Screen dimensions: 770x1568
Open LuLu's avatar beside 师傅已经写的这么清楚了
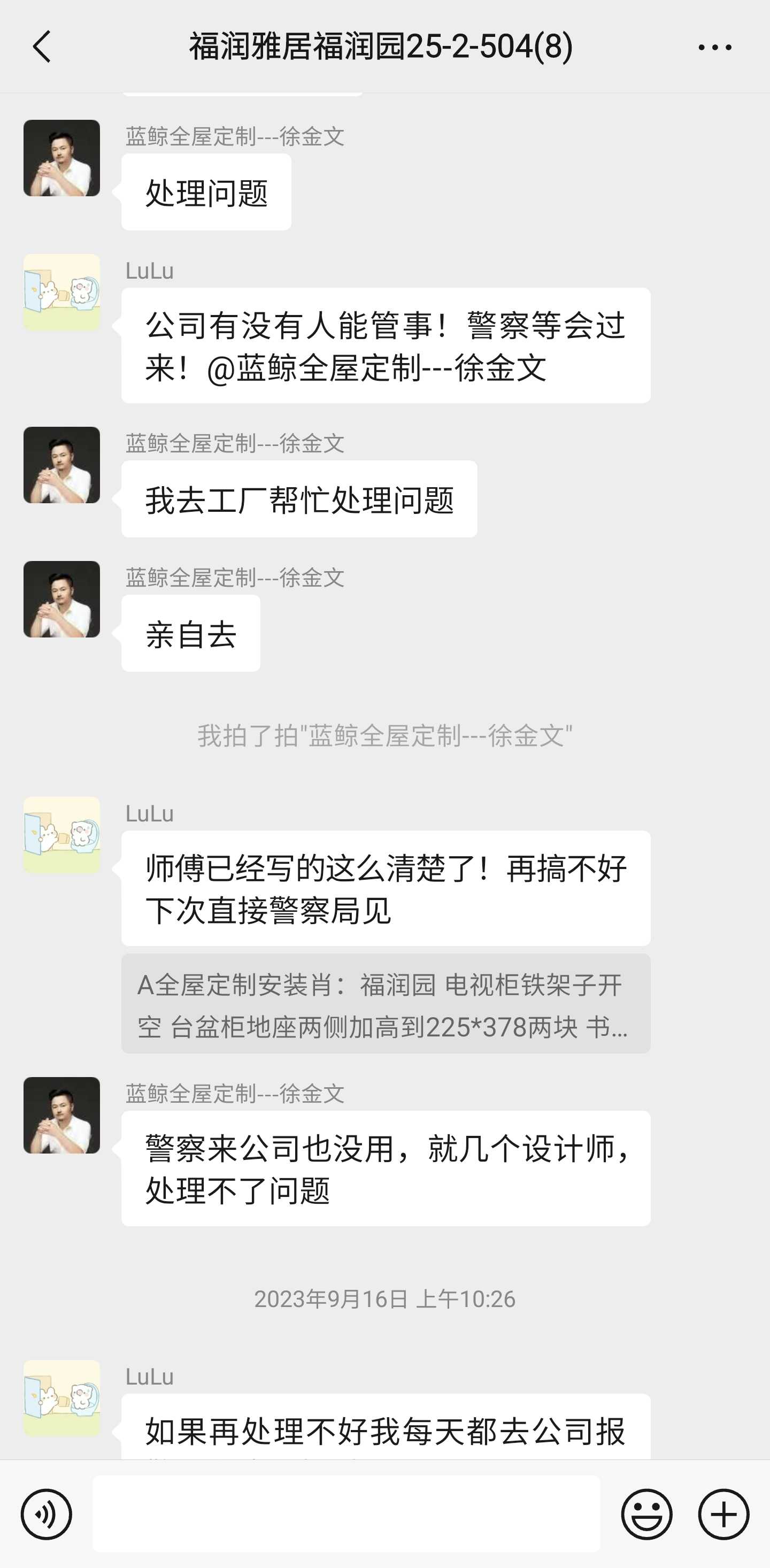pyautogui.click(x=61, y=835)
